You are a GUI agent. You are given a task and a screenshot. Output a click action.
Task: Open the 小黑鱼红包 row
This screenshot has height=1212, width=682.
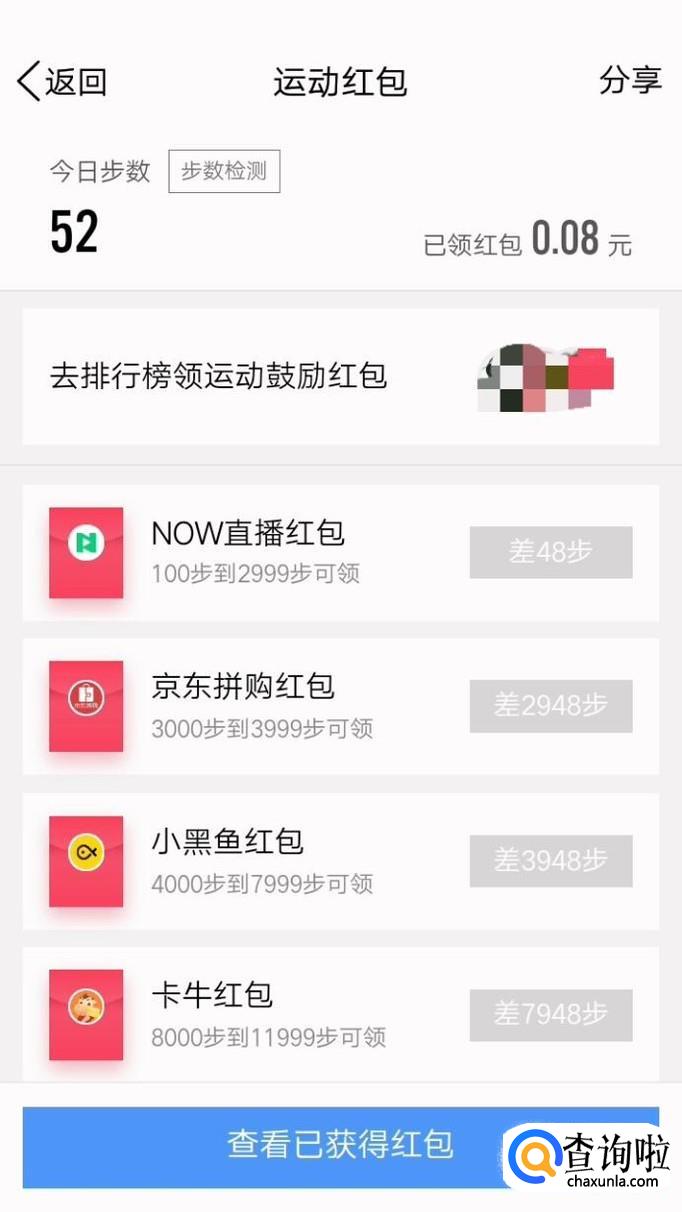(340, 861)
